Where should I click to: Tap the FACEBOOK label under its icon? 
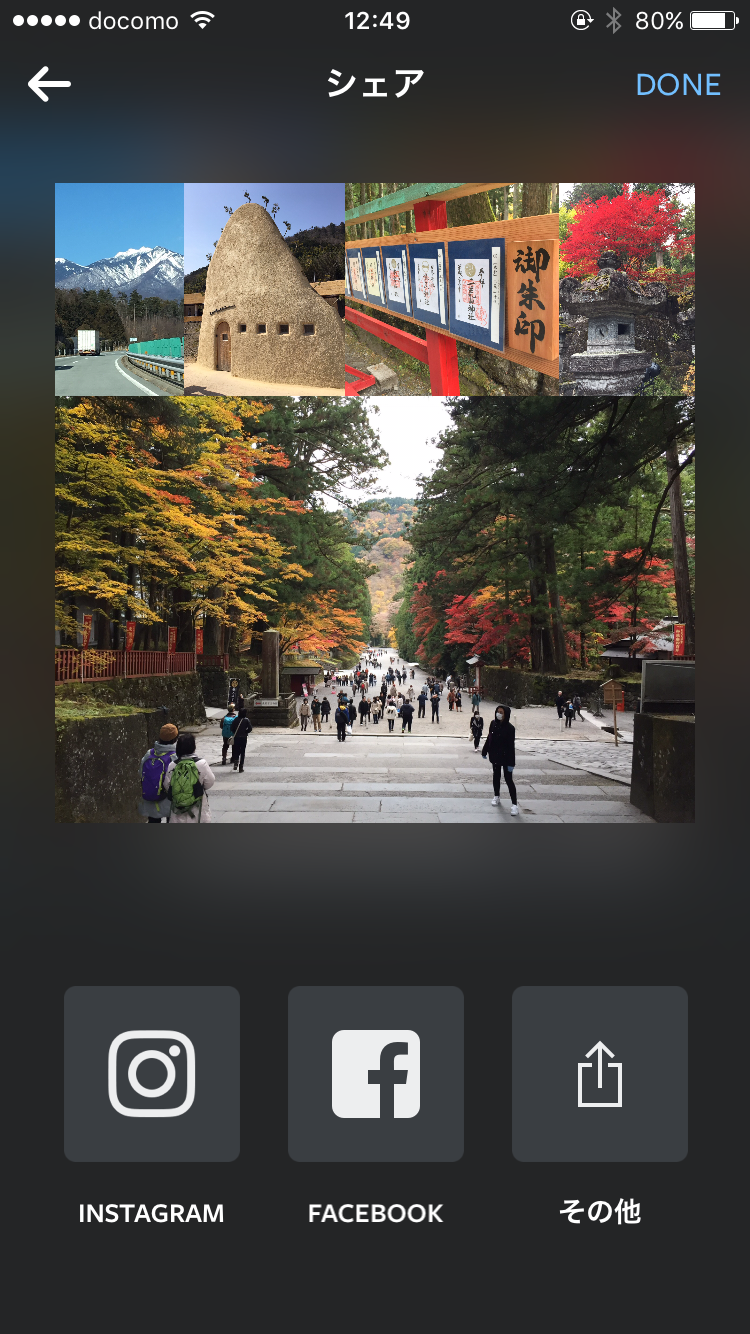click(x=375, y=1213)
